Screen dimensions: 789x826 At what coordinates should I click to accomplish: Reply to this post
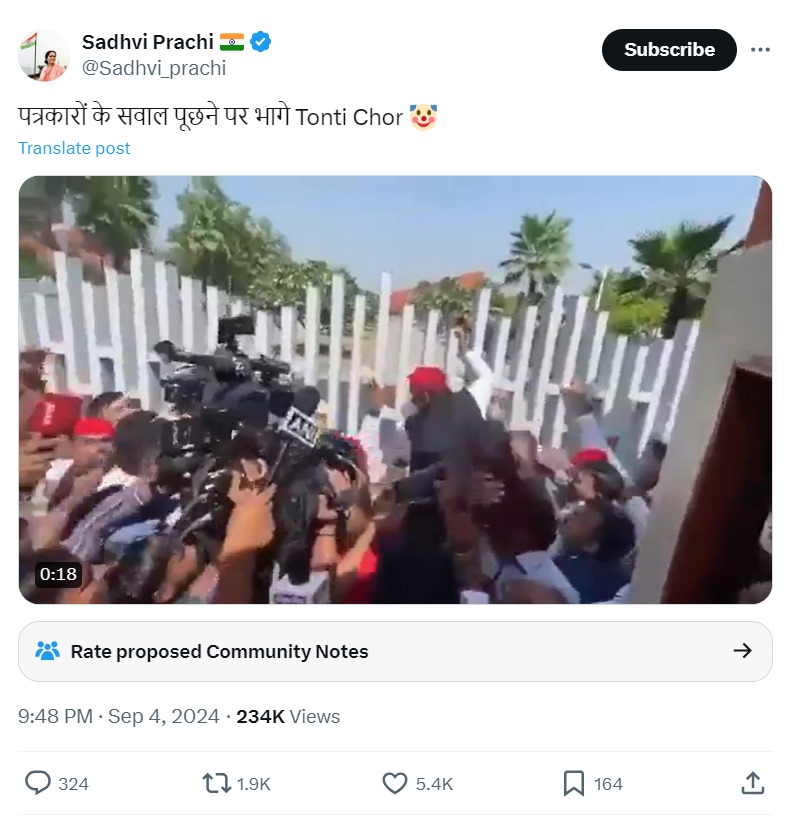click(39, 783)
